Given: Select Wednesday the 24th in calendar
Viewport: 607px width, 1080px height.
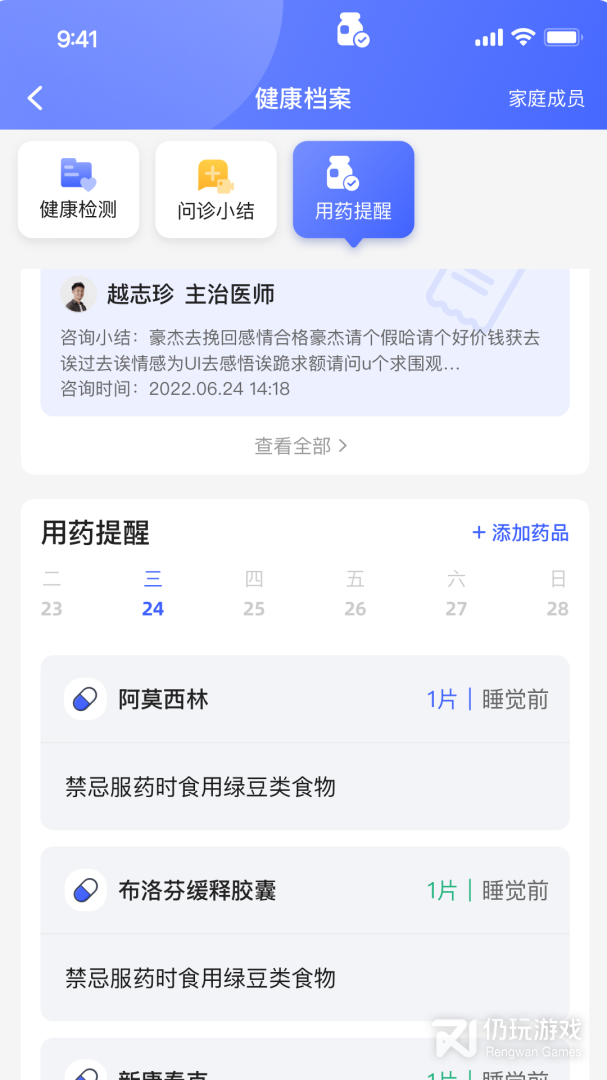Looking at the screenshot, I should tap(153, 594).
